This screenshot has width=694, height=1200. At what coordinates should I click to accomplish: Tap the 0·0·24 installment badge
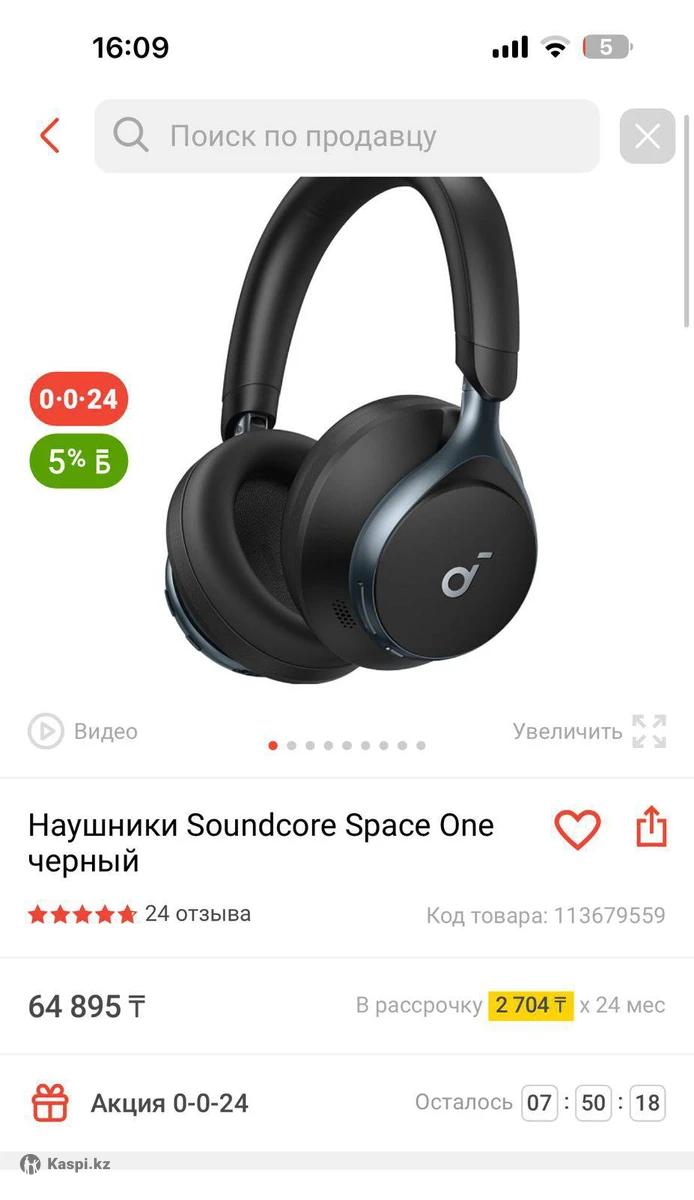78,399
